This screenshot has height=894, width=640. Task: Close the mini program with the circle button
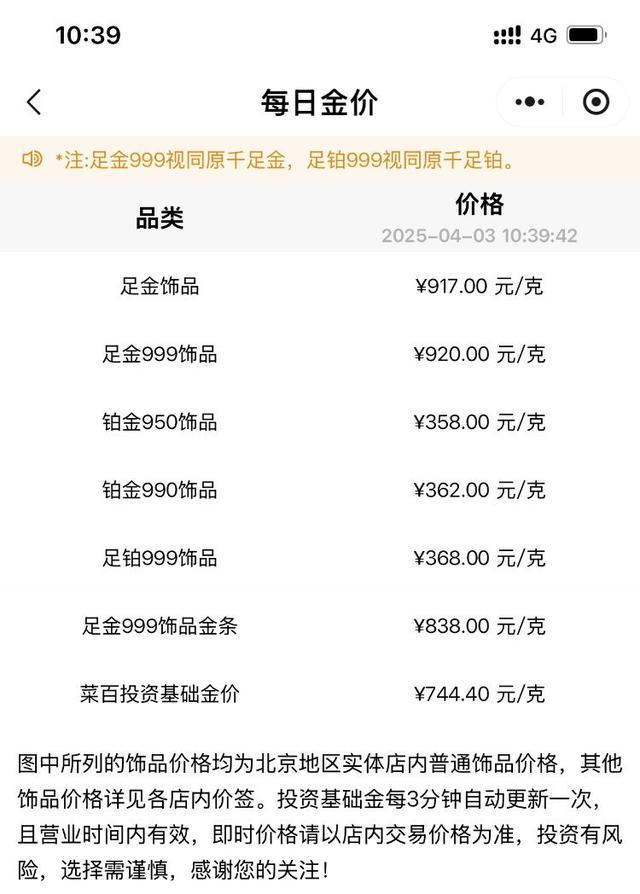tap(596, 102)
